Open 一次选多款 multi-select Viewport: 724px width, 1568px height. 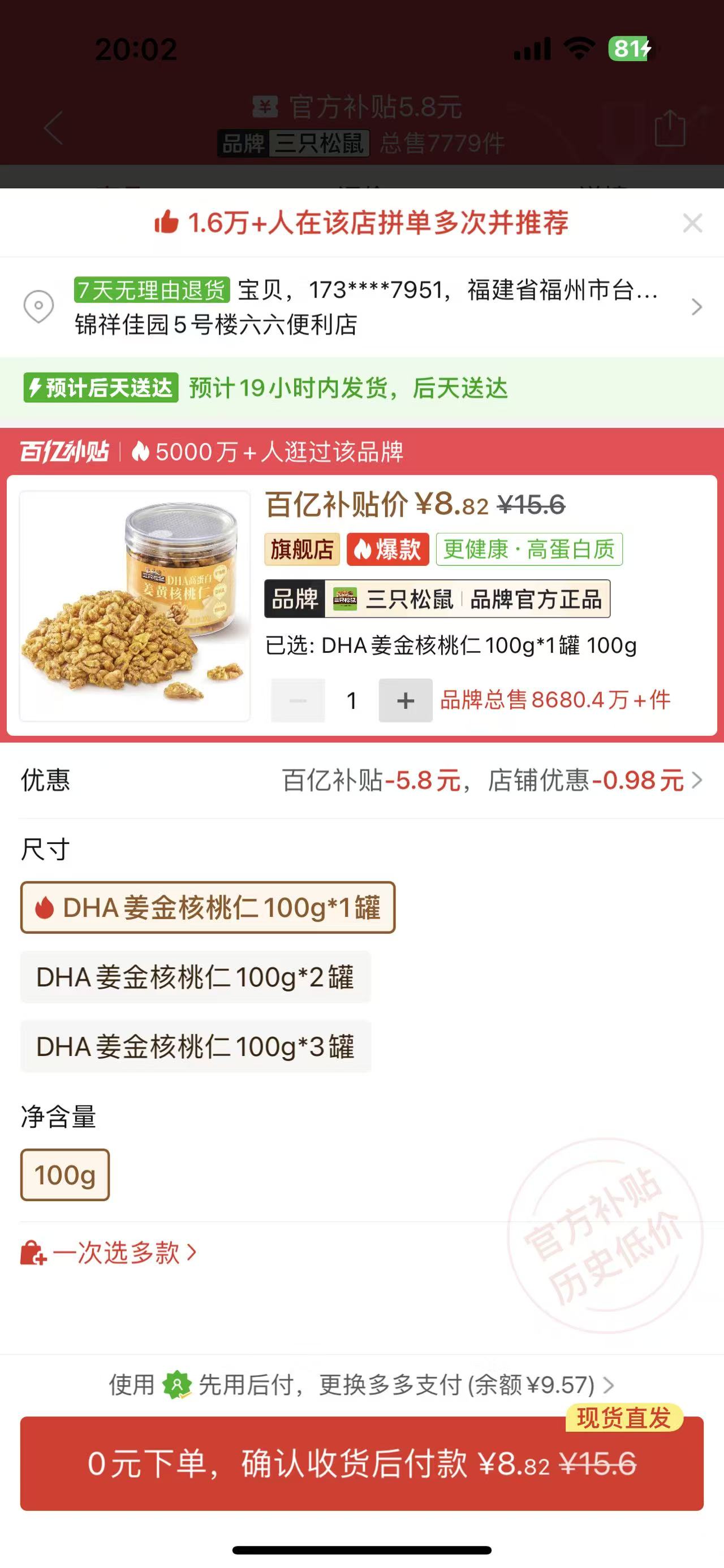coord(110,1253)
